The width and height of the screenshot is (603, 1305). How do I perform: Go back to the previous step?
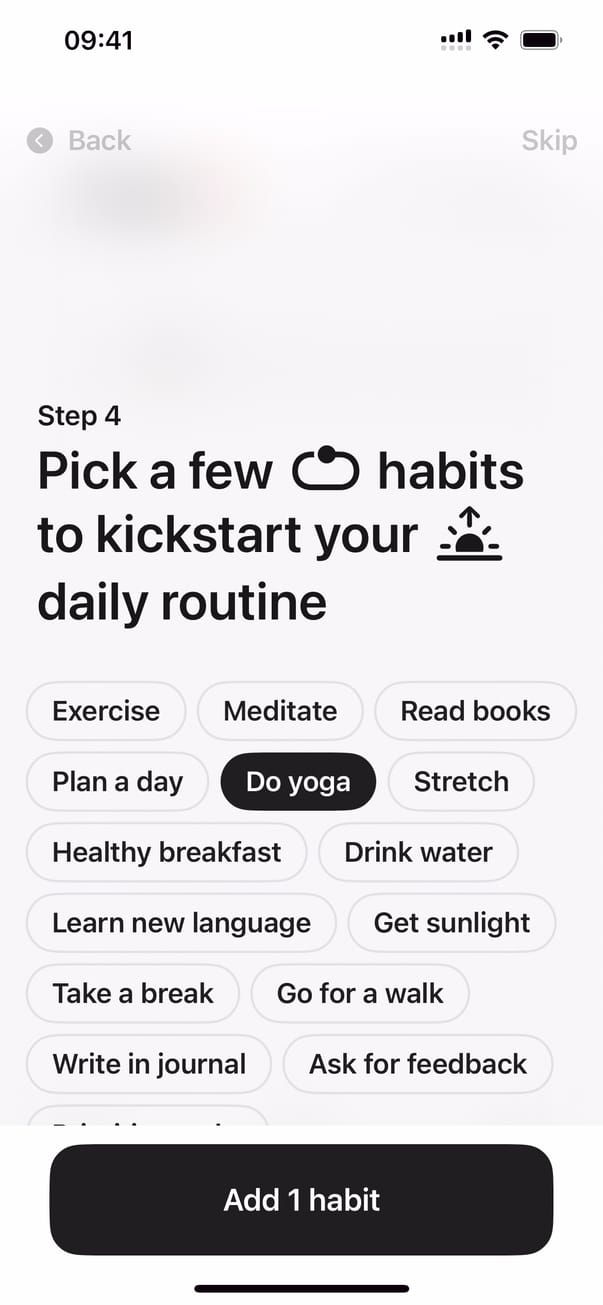pyautogui.click(x=80, y=141)
